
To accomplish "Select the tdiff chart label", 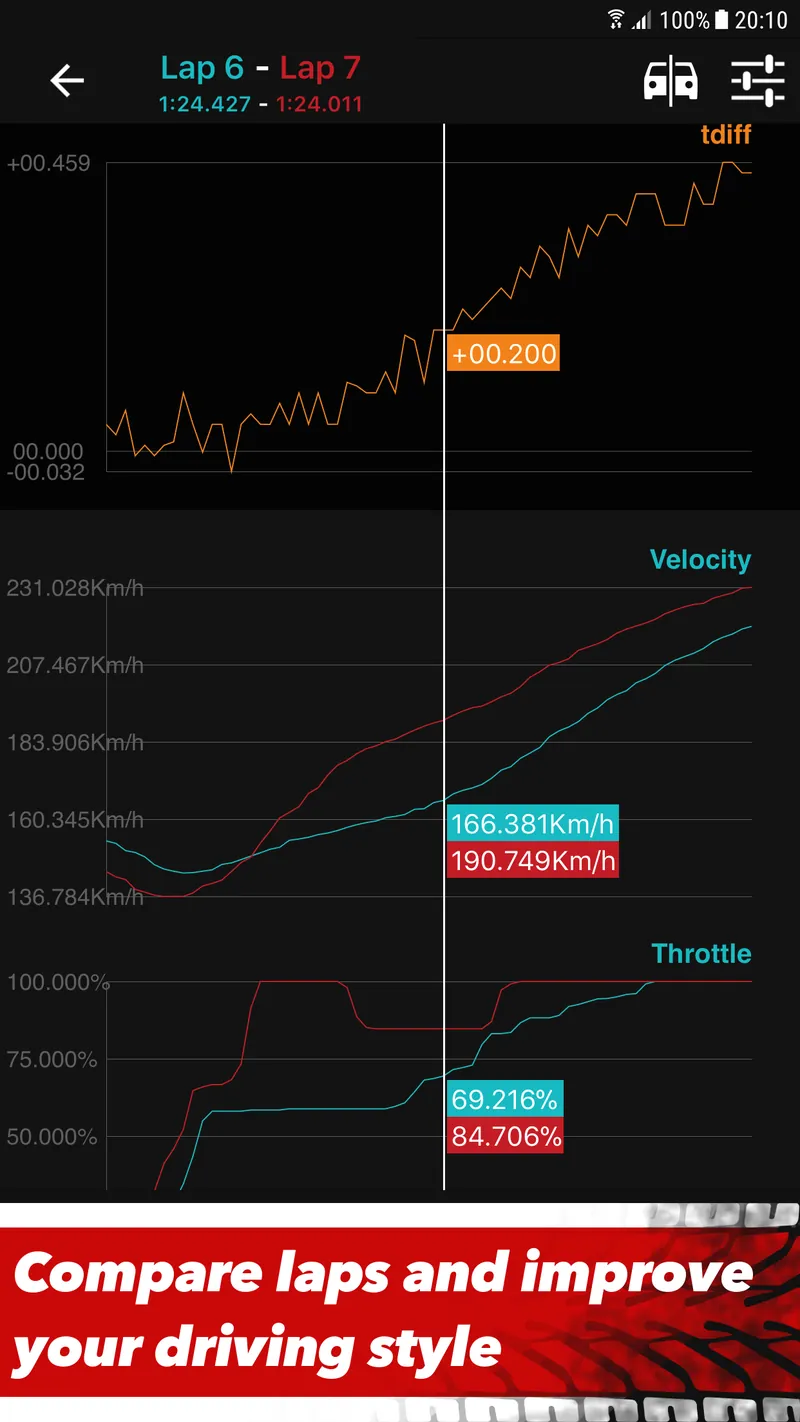I will pyautogui.click(x=725, y=135).
